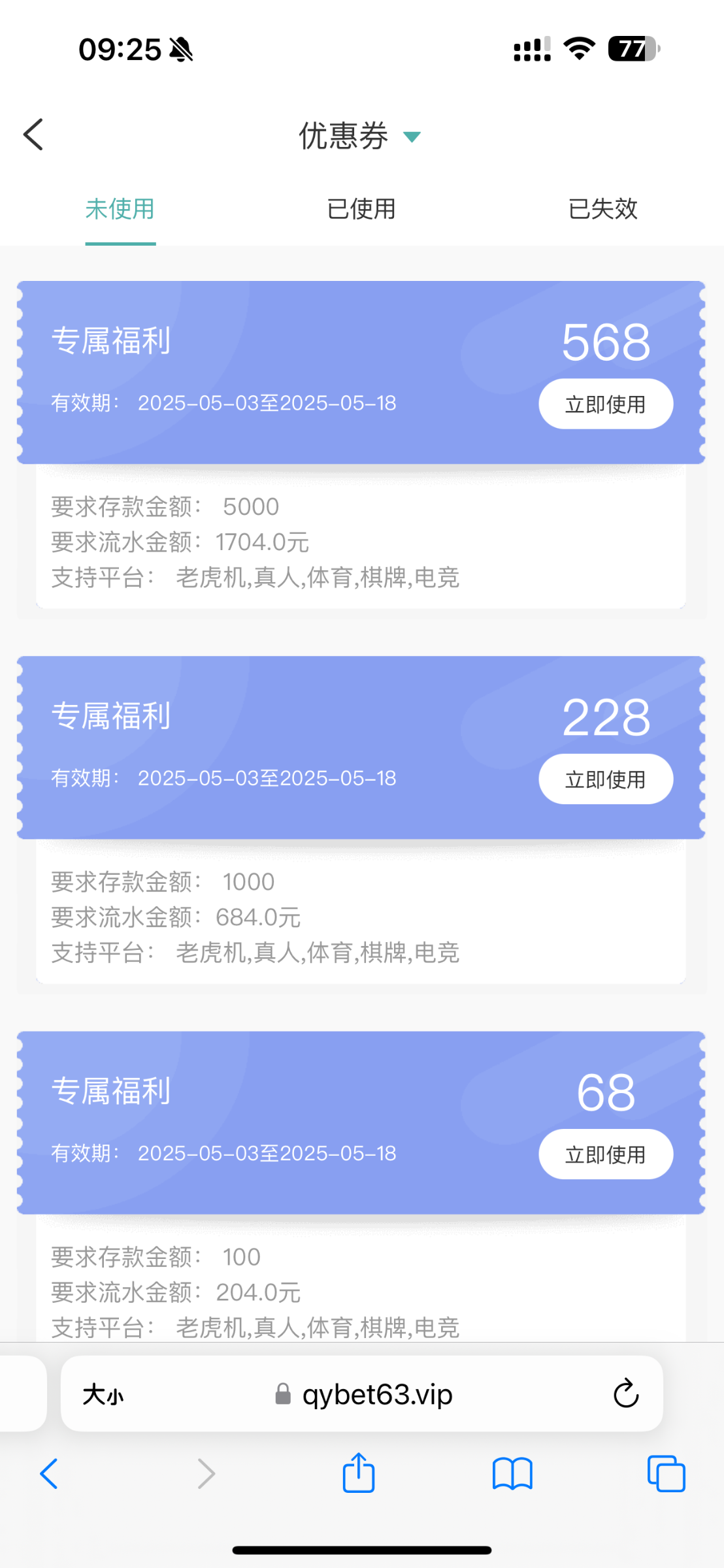Go back from the 优惠券 page

33,135
